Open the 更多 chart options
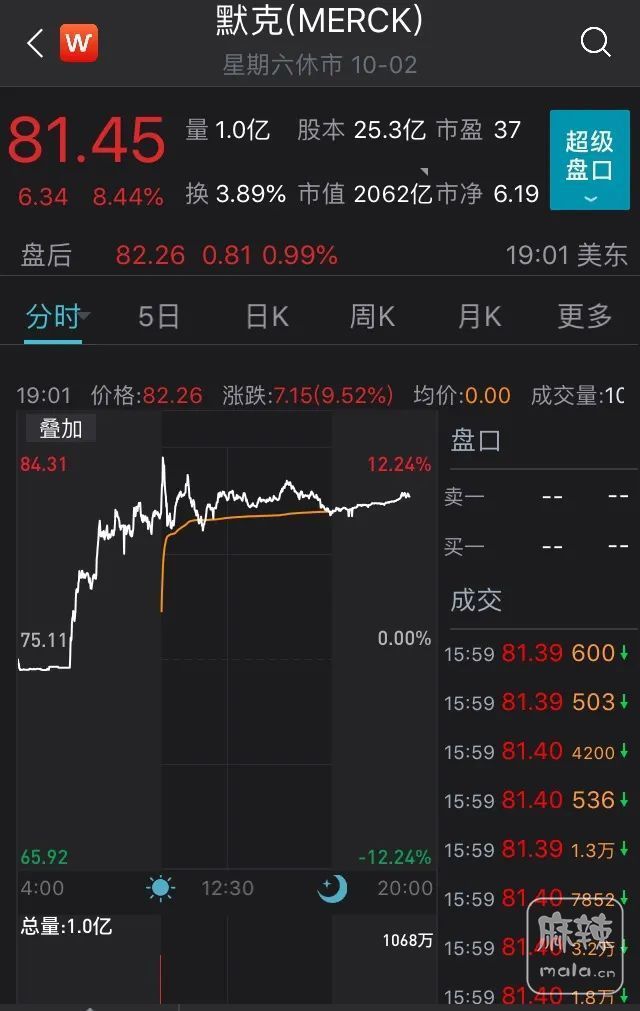Image resolution: width=640 pixels, height=1011 pixels. click(x=585, y=317)
